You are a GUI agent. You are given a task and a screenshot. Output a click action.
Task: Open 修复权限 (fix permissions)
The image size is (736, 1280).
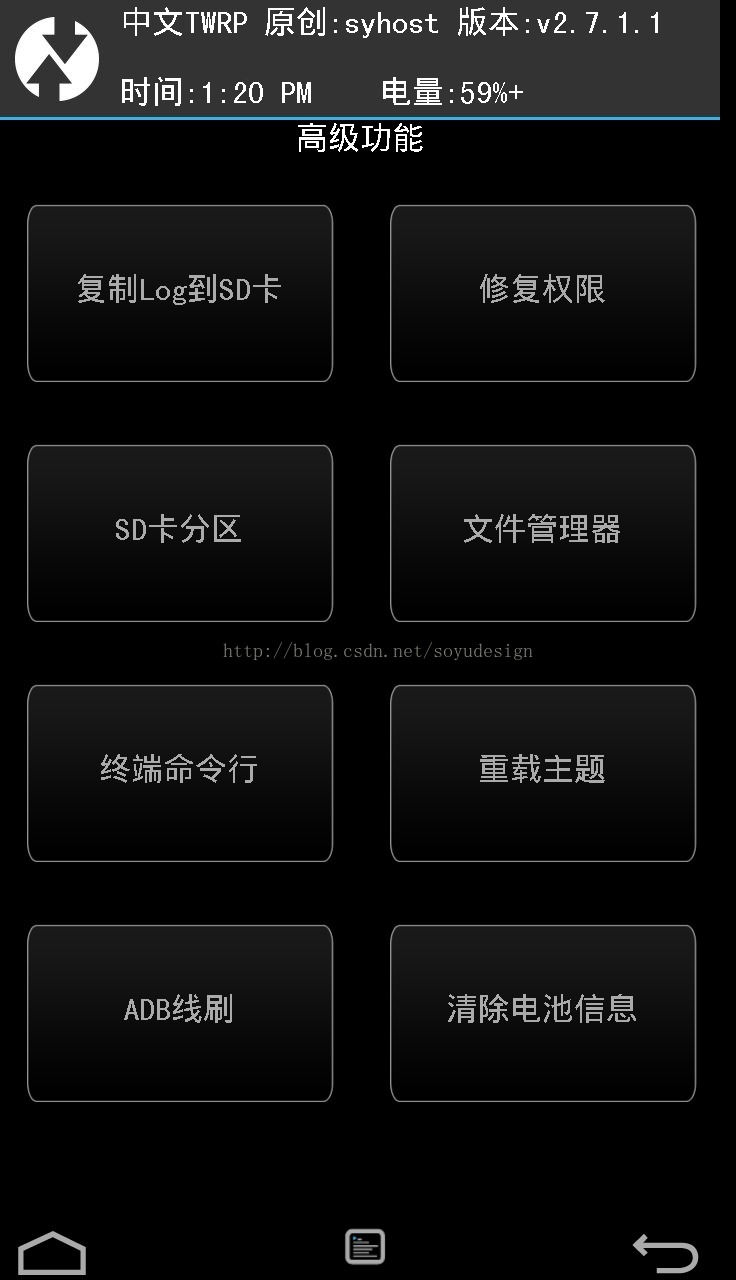(542, 293)
